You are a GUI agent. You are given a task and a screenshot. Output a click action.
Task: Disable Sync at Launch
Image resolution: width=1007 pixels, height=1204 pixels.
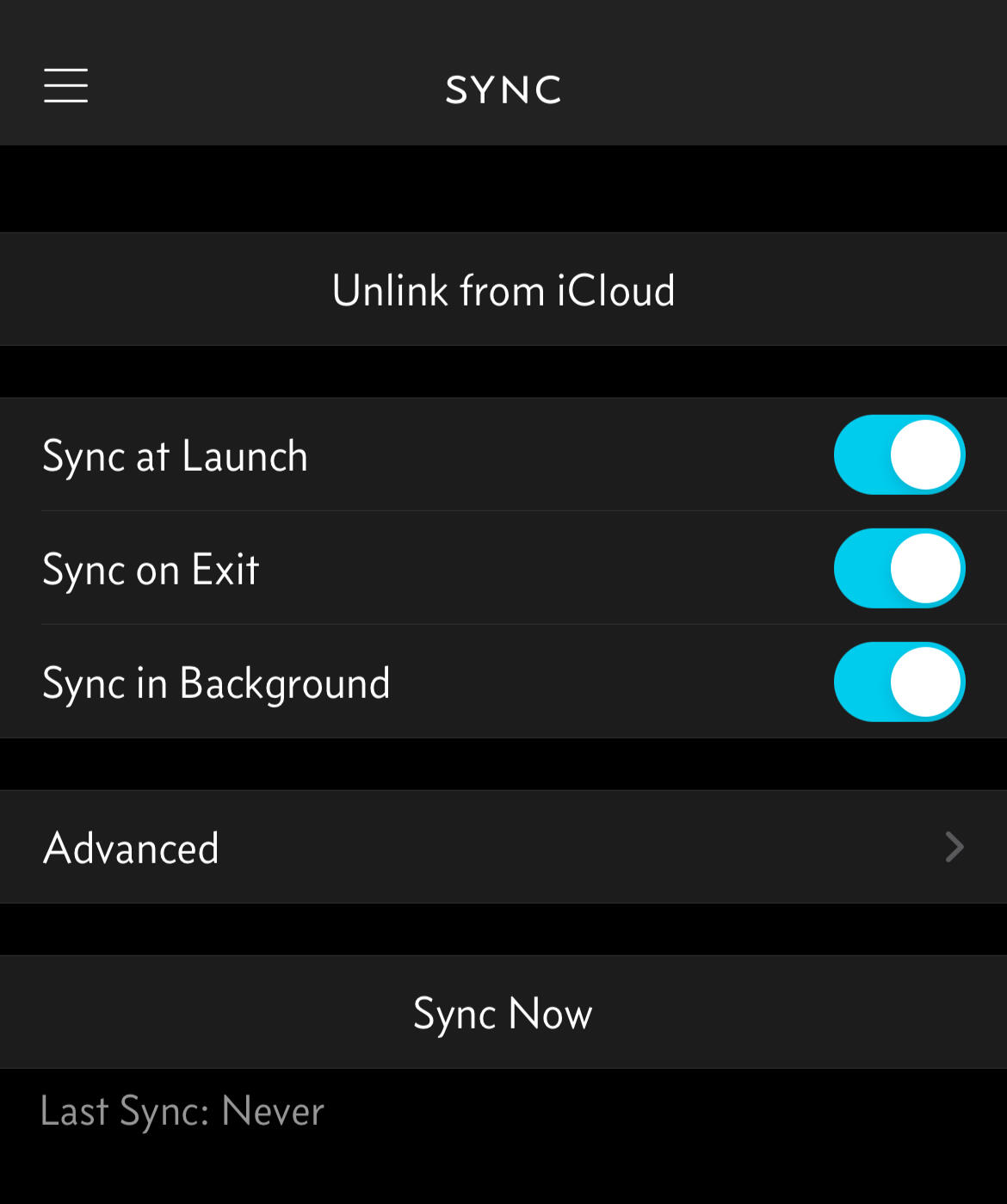pos(899,455)
